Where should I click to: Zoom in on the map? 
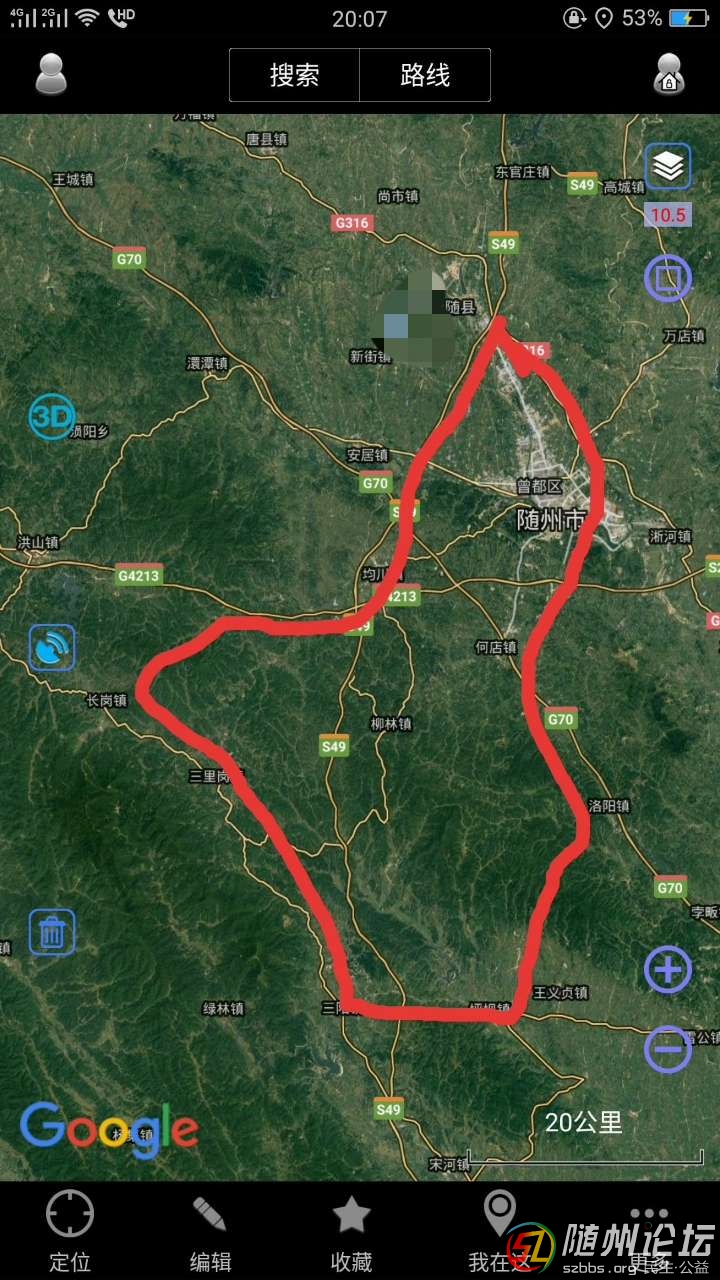[668, 969]
